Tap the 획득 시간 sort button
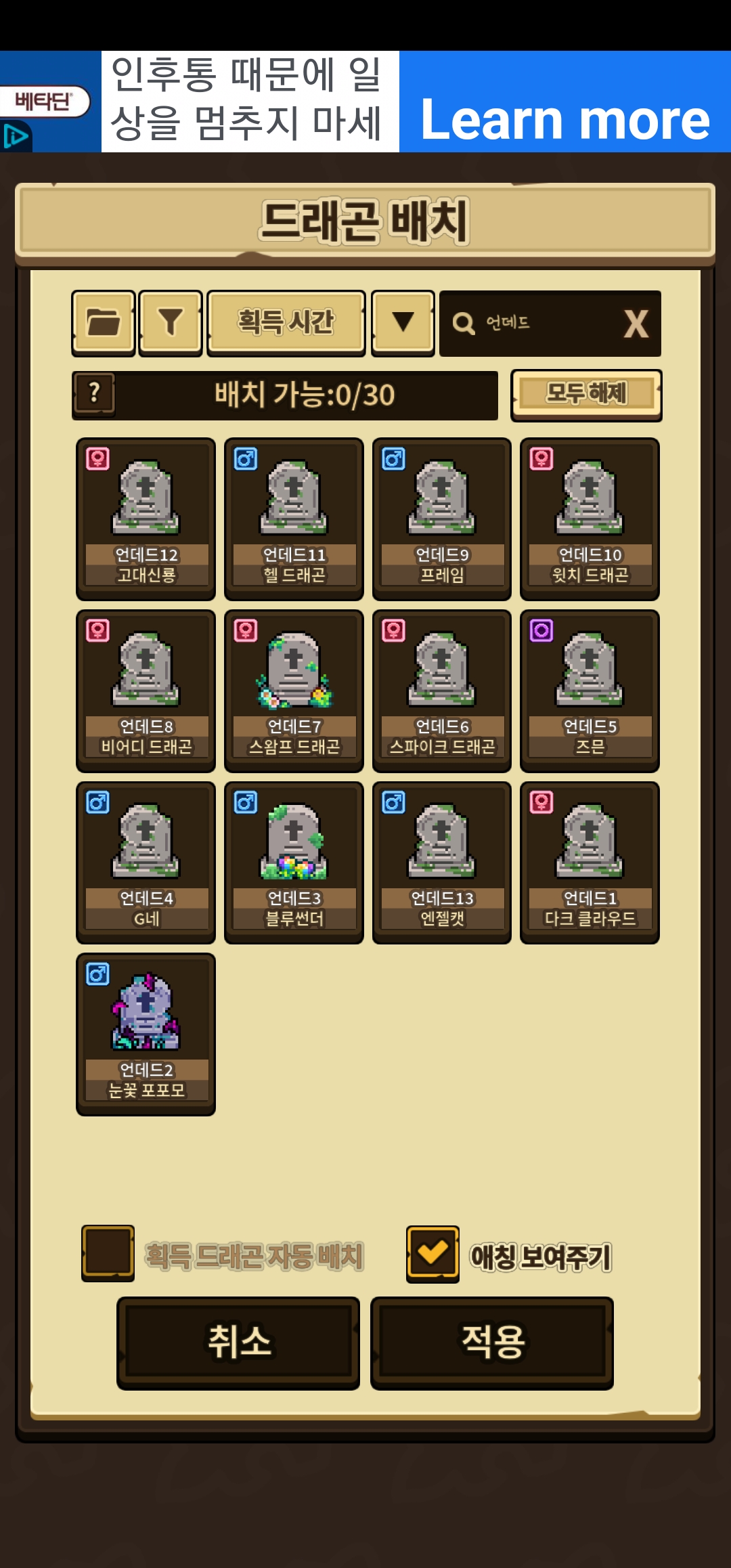The width and height of the screenshot is (731, 1568). click(x=286, y=323)
